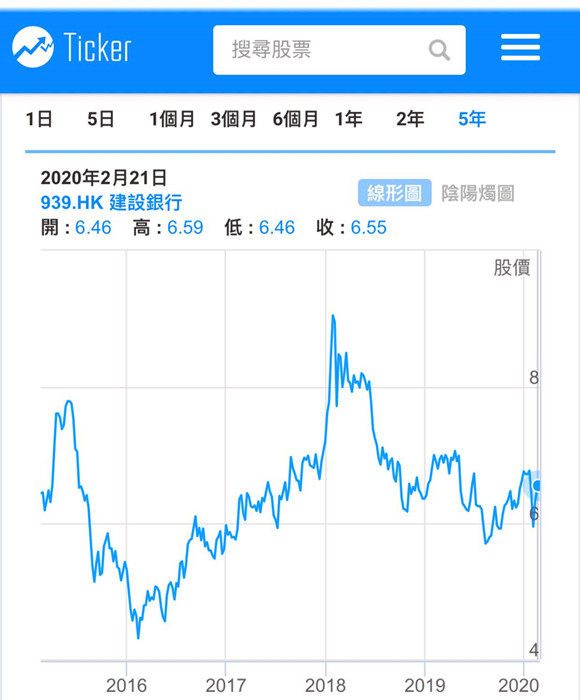580x700 pixels.
Task: Switch to the 3個月 range
Action: coord(234,119)
